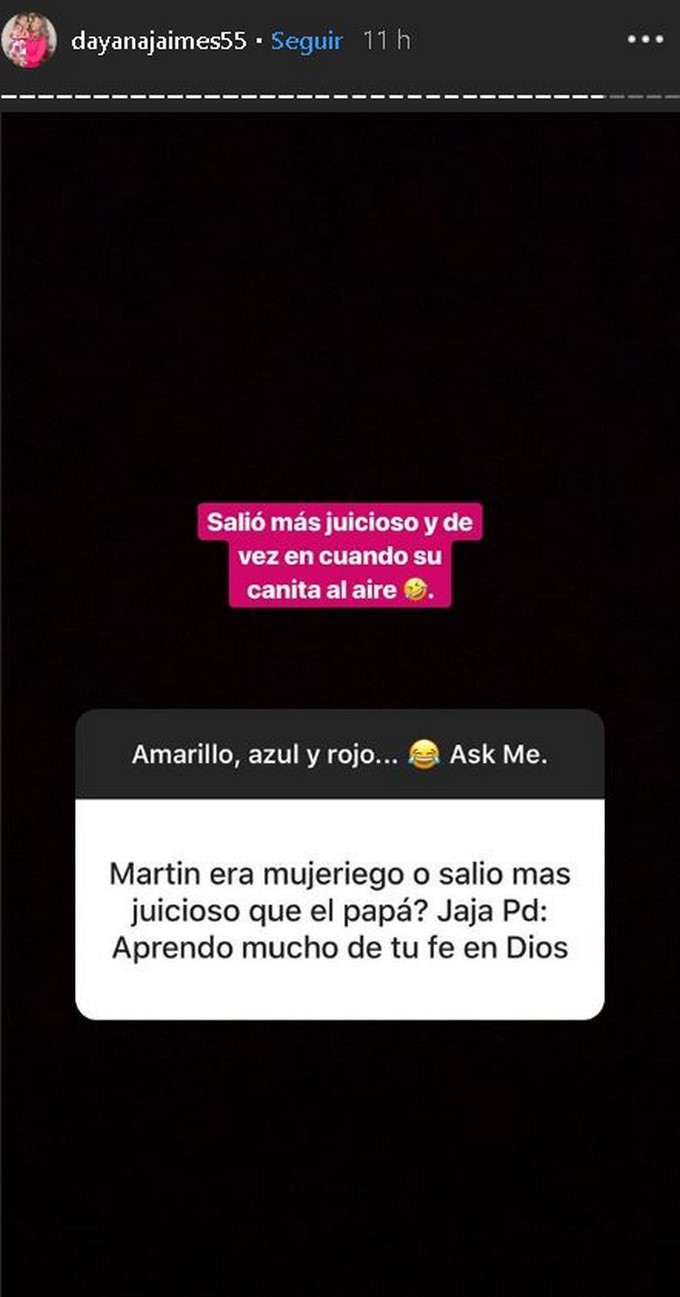The width and height of the screenshot is (680, 1297).
Task: Follow the account with Seguir
Action: [x=306, y=41]
